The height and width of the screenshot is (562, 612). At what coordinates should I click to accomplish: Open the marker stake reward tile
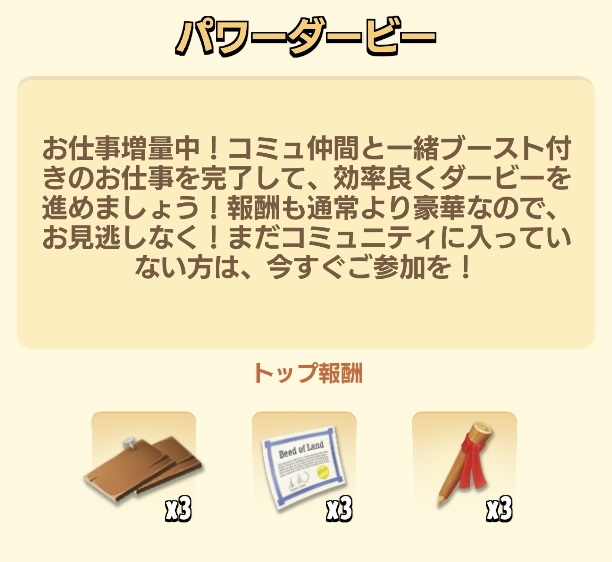(x=464, y=467)
